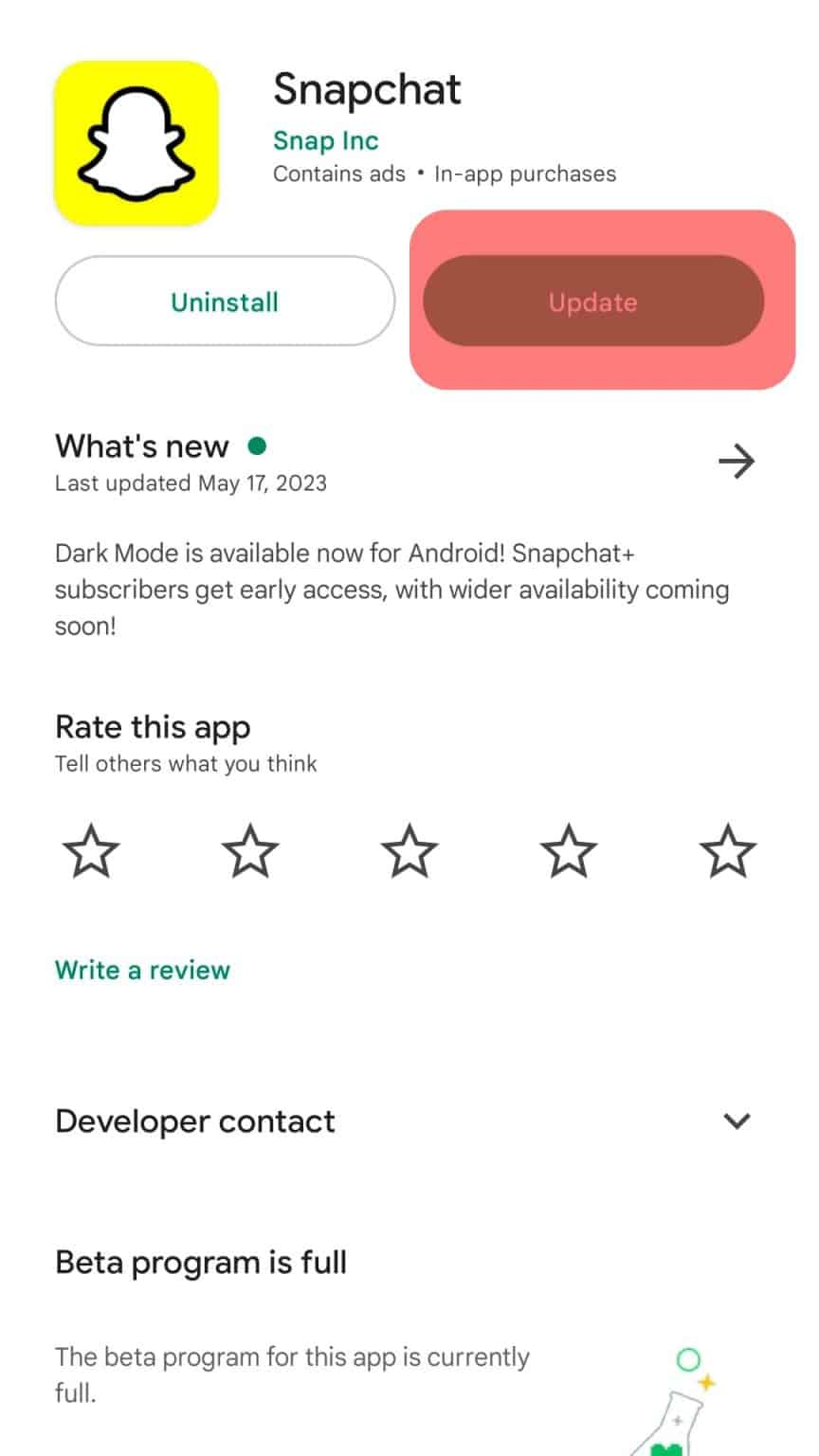Update the Snapchat app
Viewport: 819px width, 1456px height.
pos(591,301)
